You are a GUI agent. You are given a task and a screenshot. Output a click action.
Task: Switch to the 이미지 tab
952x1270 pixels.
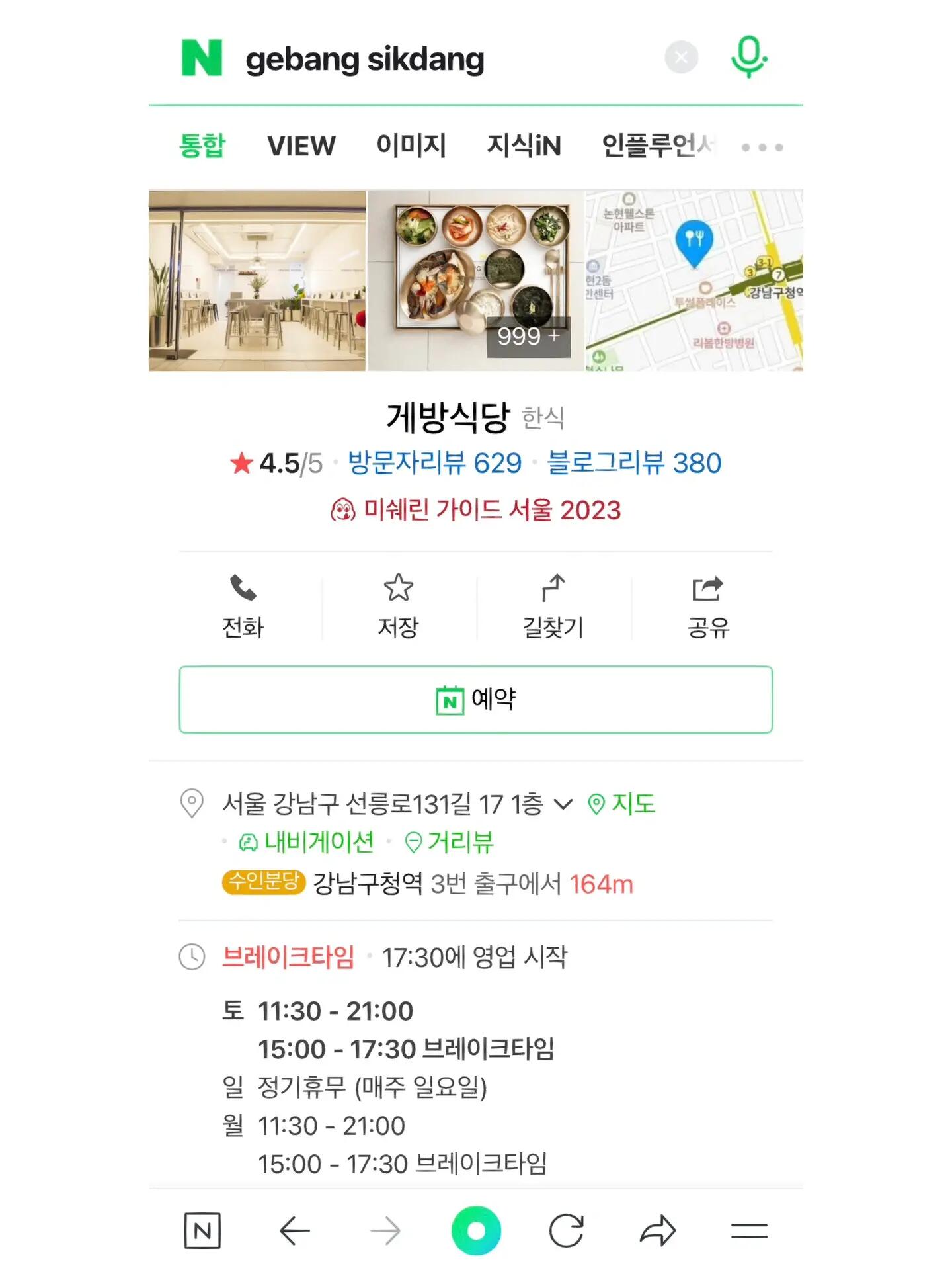click(x=411, y=146)
